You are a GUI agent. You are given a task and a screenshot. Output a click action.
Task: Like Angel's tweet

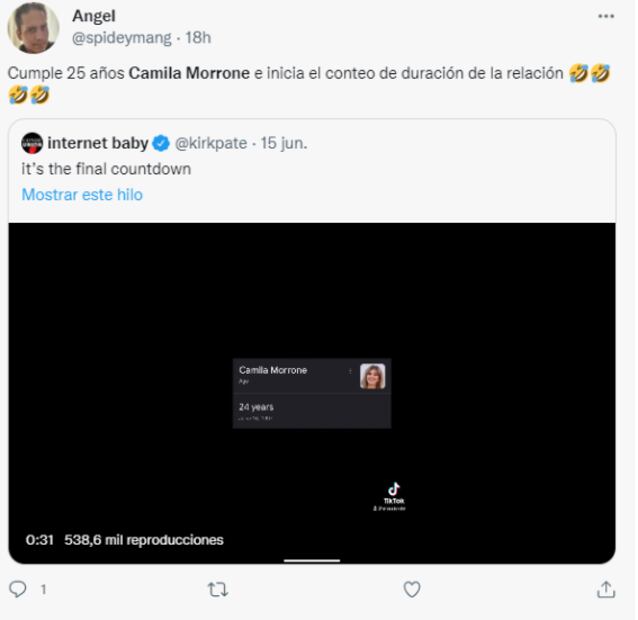point(411,590)
